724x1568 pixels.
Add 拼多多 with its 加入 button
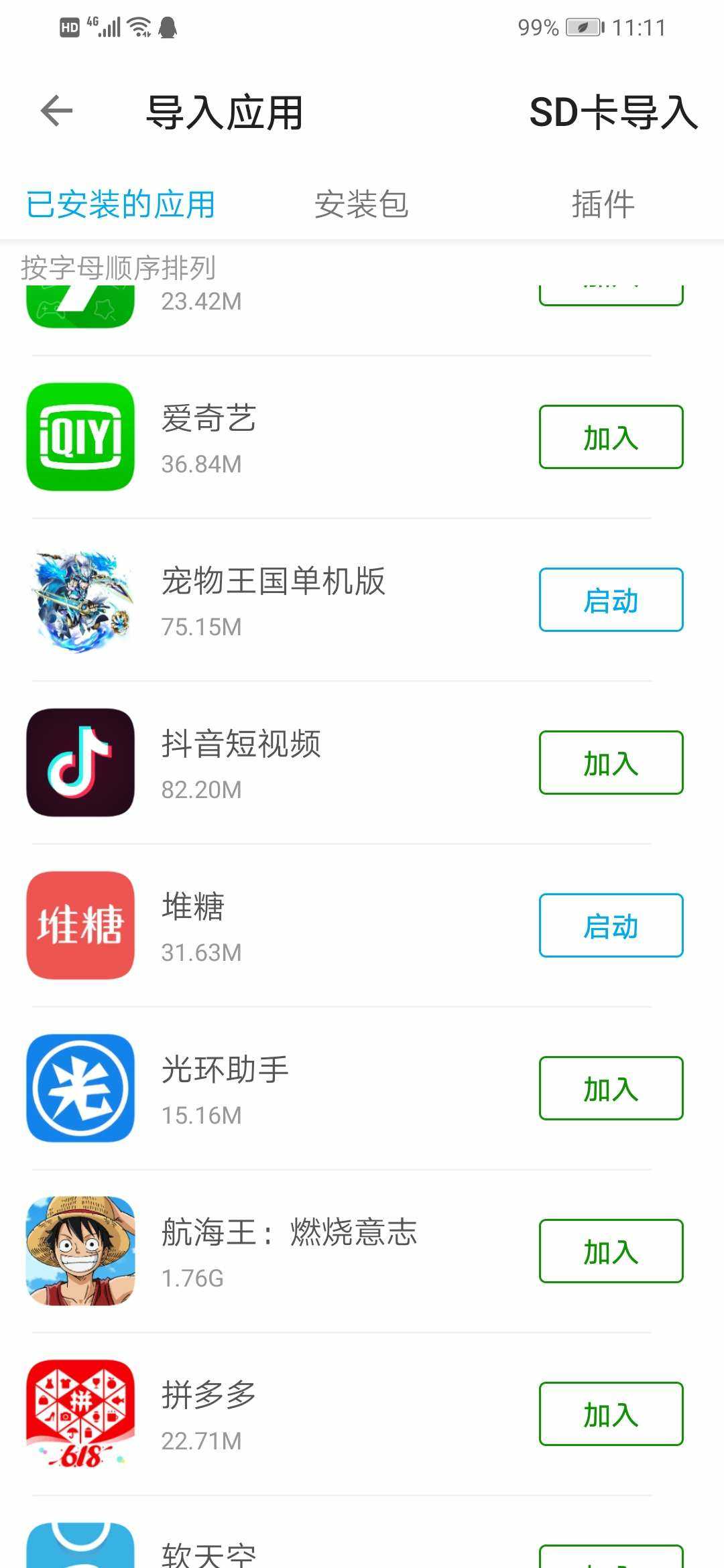point(611,1414)
